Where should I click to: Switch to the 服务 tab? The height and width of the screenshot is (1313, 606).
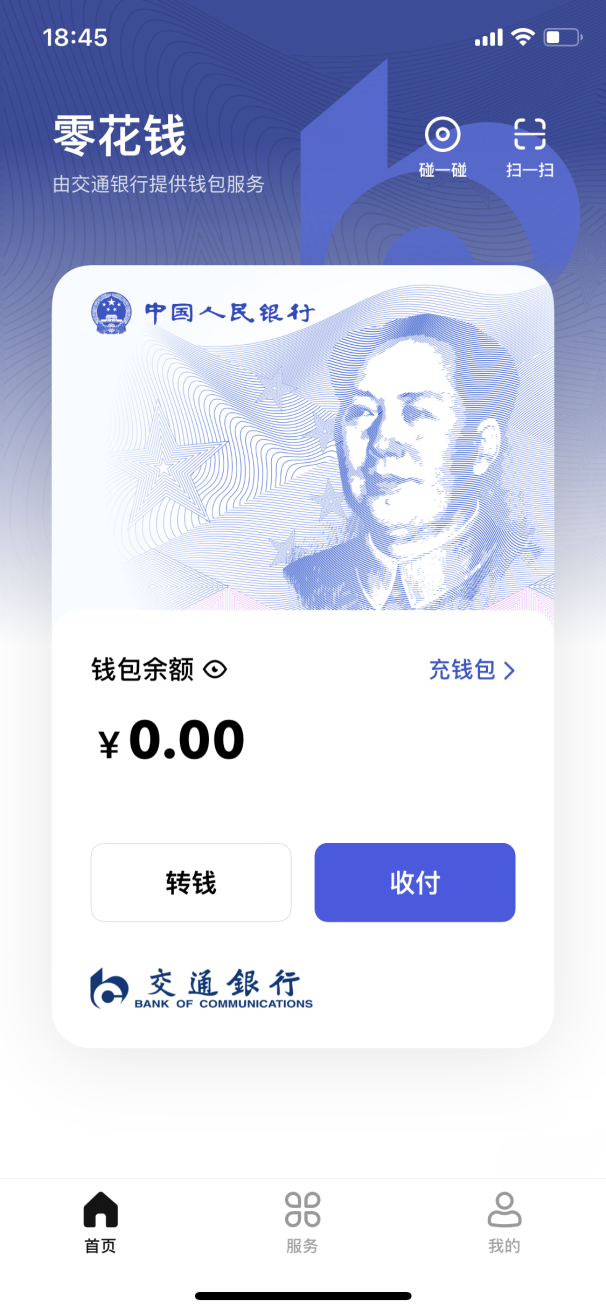click(302, 1222)
